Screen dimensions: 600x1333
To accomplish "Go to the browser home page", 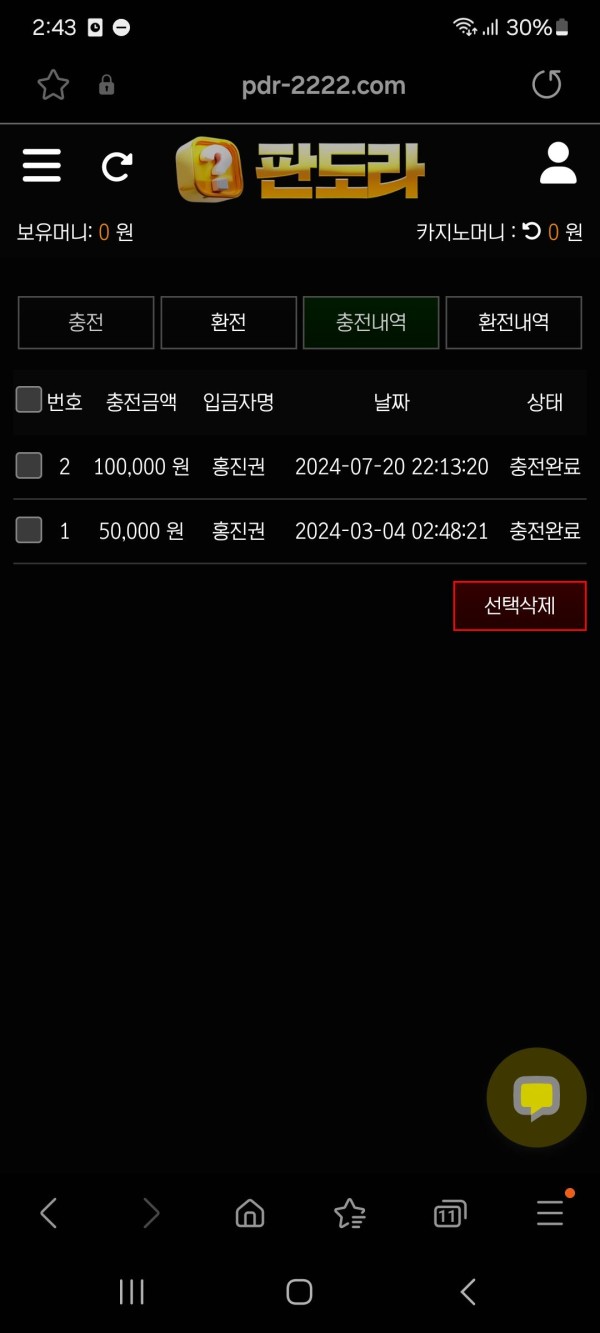I will (x=249, y=1214).
